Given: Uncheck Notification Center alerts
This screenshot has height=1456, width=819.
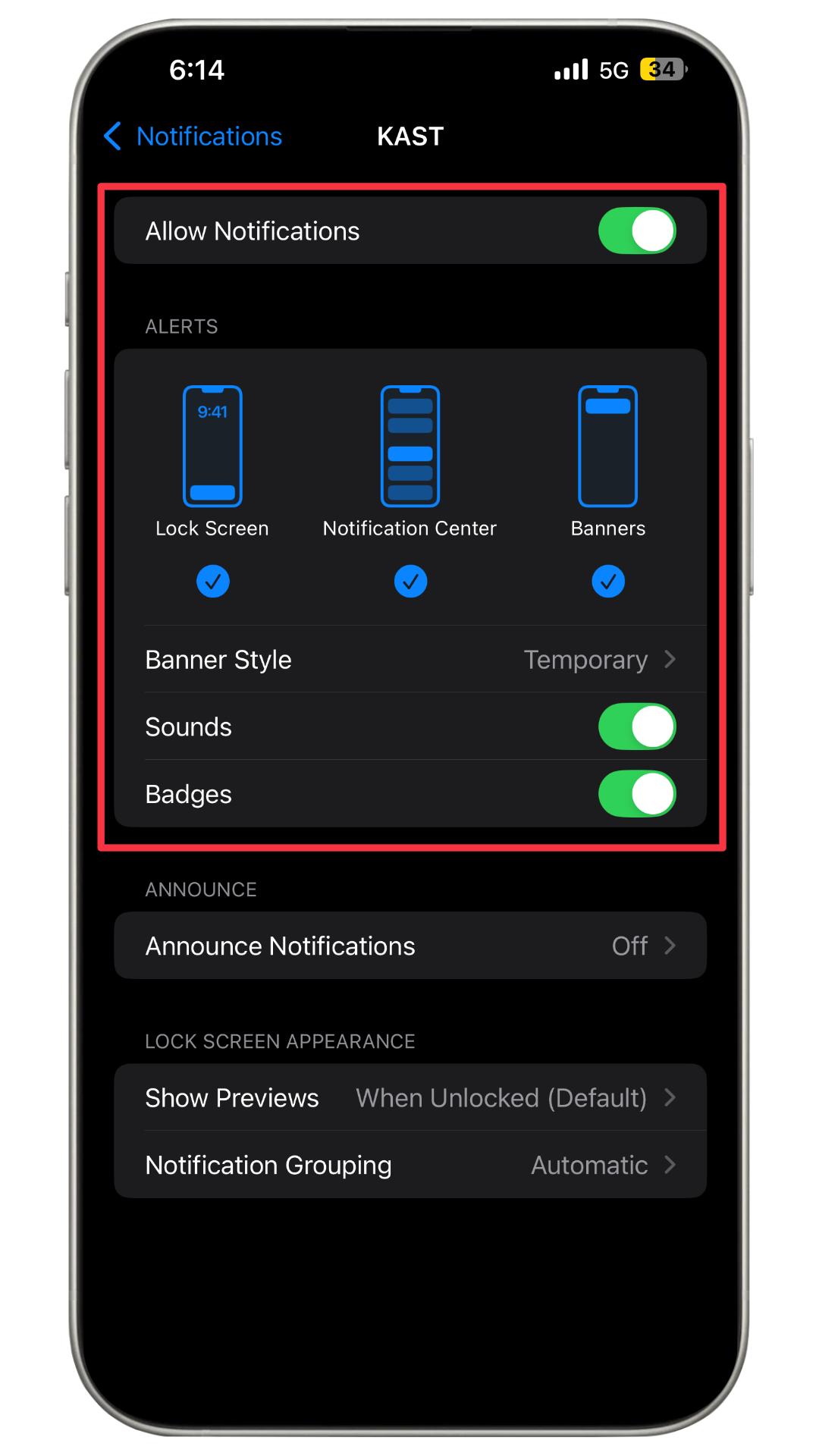Looking at the screenshot, I should point(410,582).
